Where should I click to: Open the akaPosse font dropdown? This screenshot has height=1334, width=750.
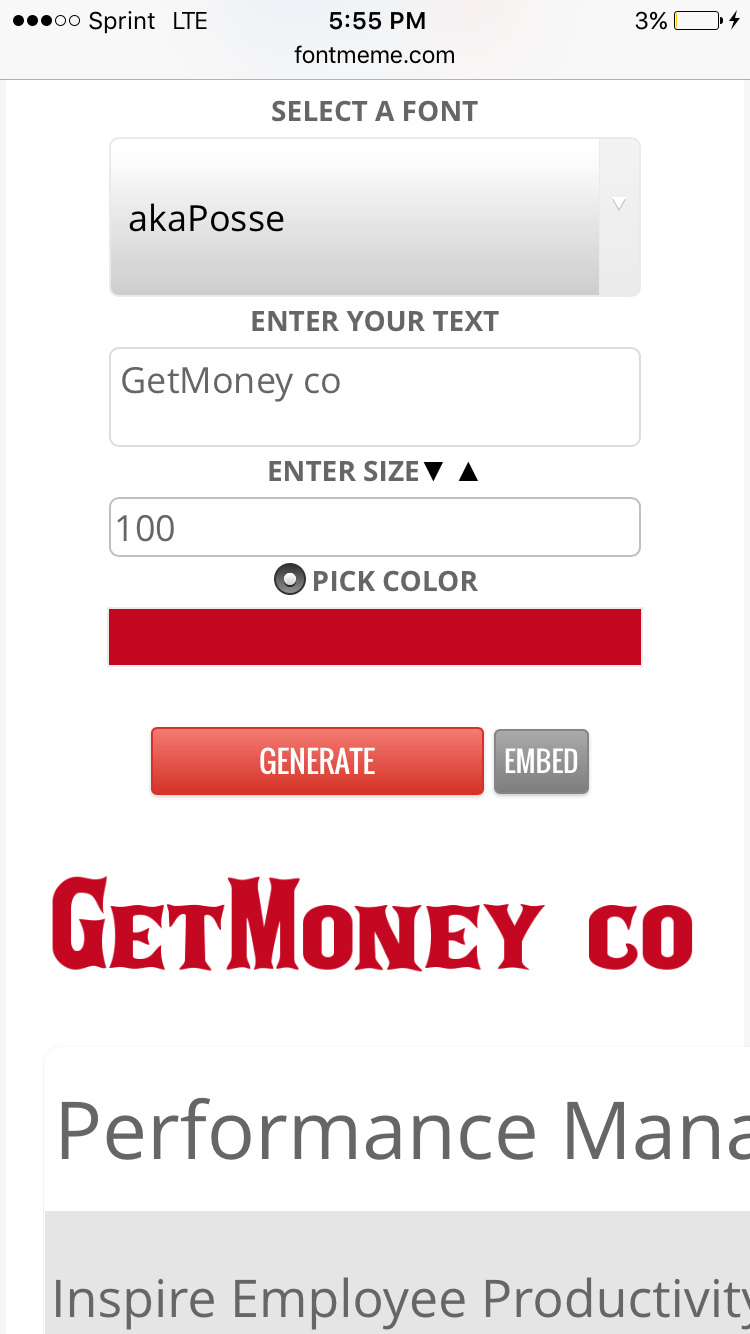374,217
